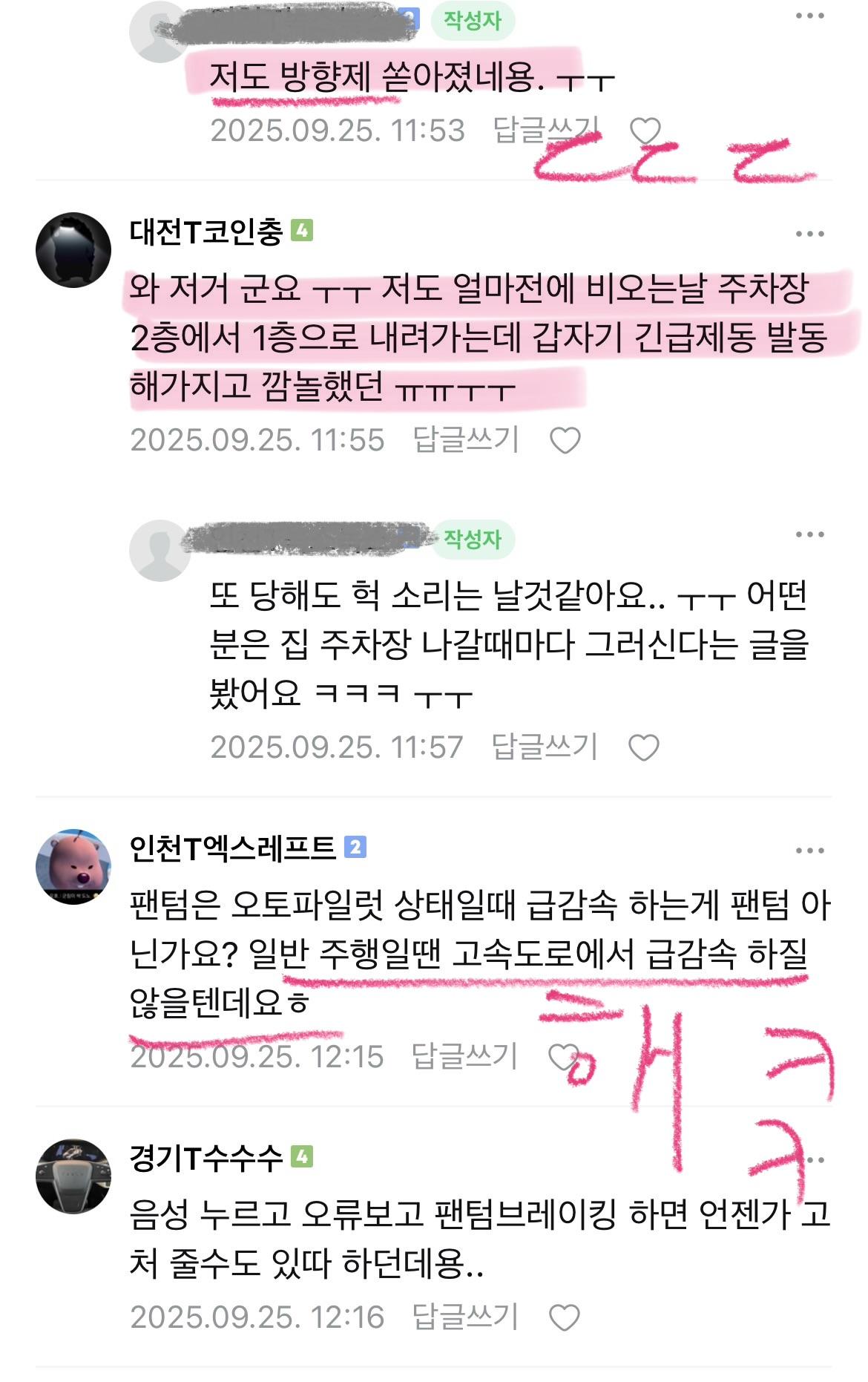
Task: Open the overflow menu on the 11:53 comment
Action: tap(809, 16)
